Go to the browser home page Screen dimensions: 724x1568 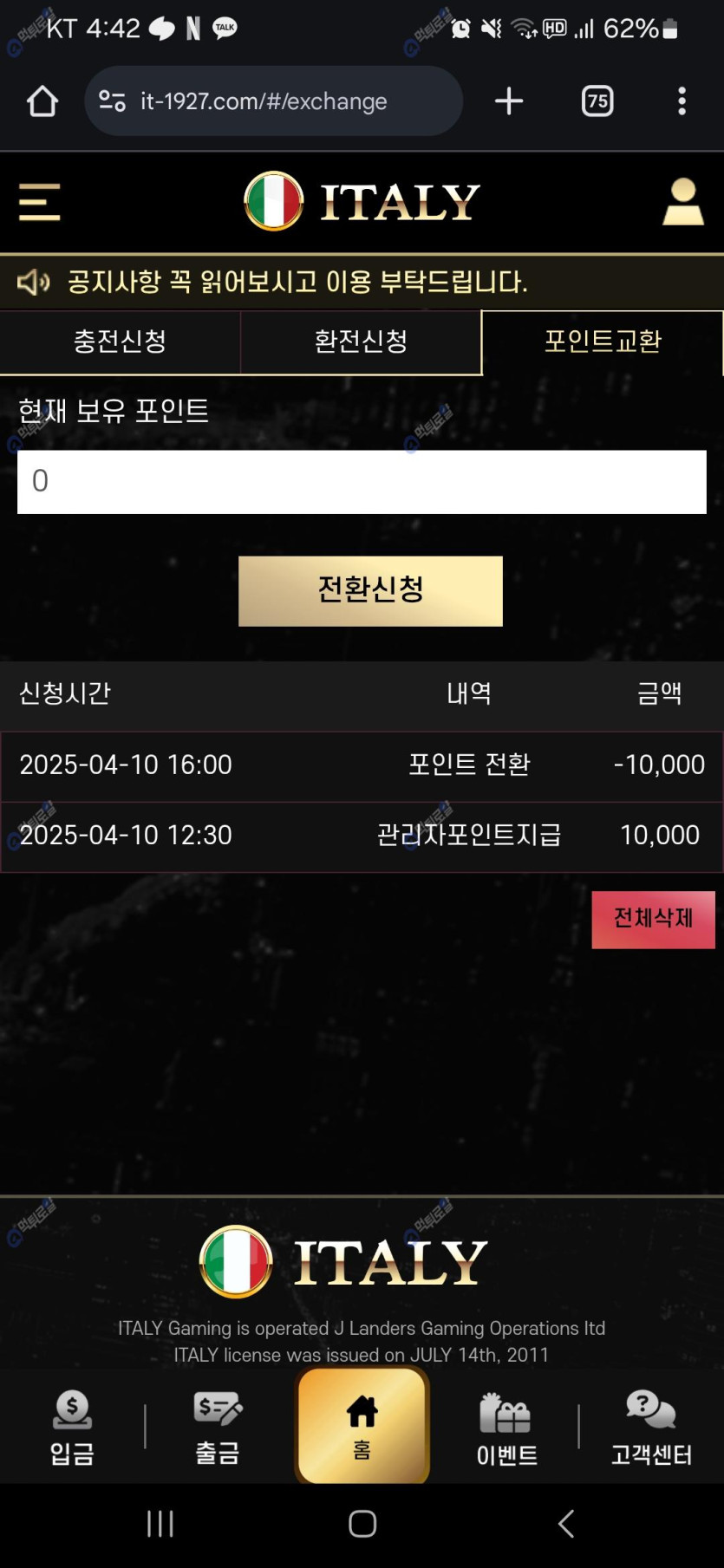[x=42, y=101]
